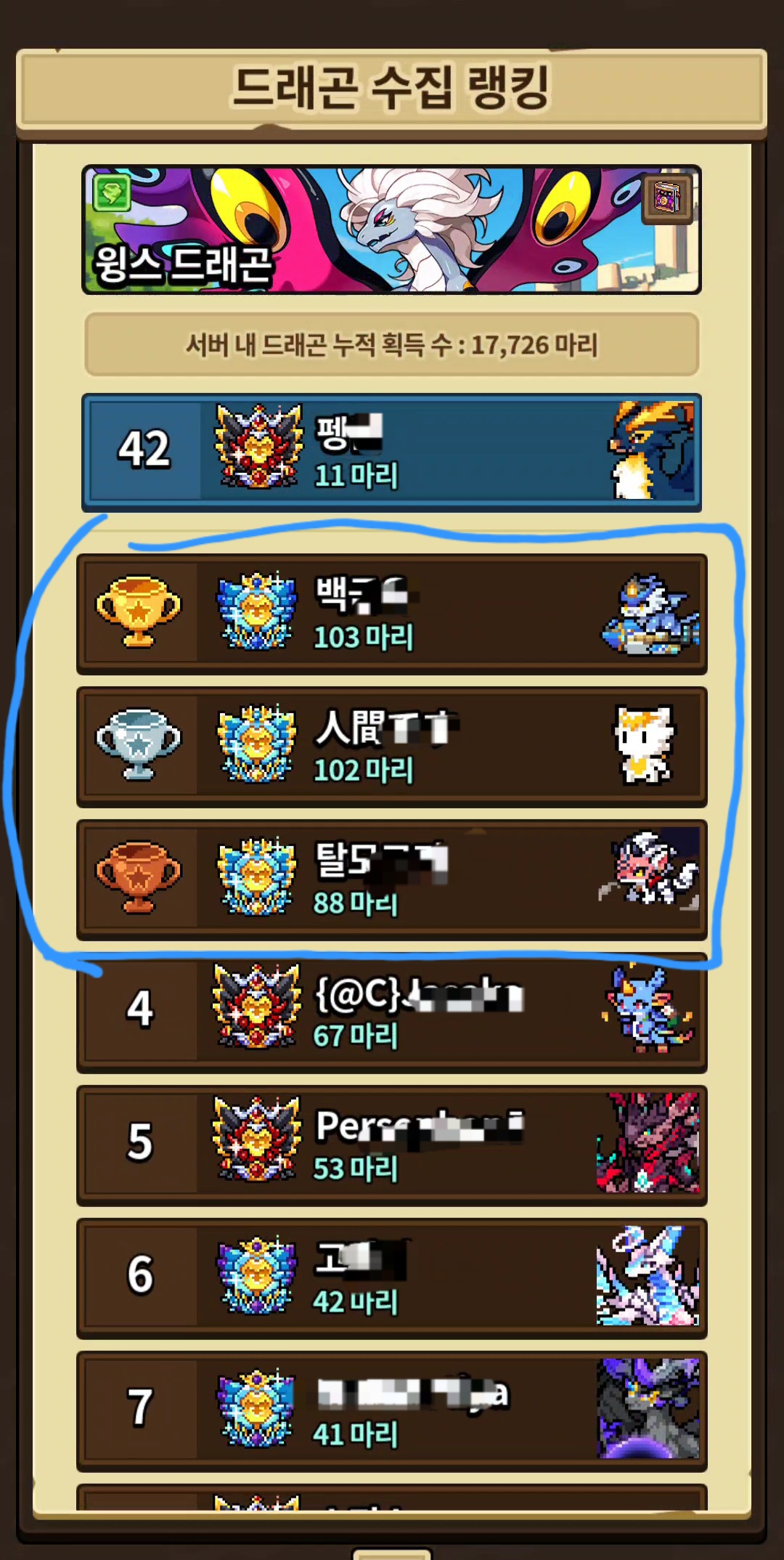View the gold trophy player with 103마리
The height and width of the screenshot is (1560, 784).
click(391, 614)
